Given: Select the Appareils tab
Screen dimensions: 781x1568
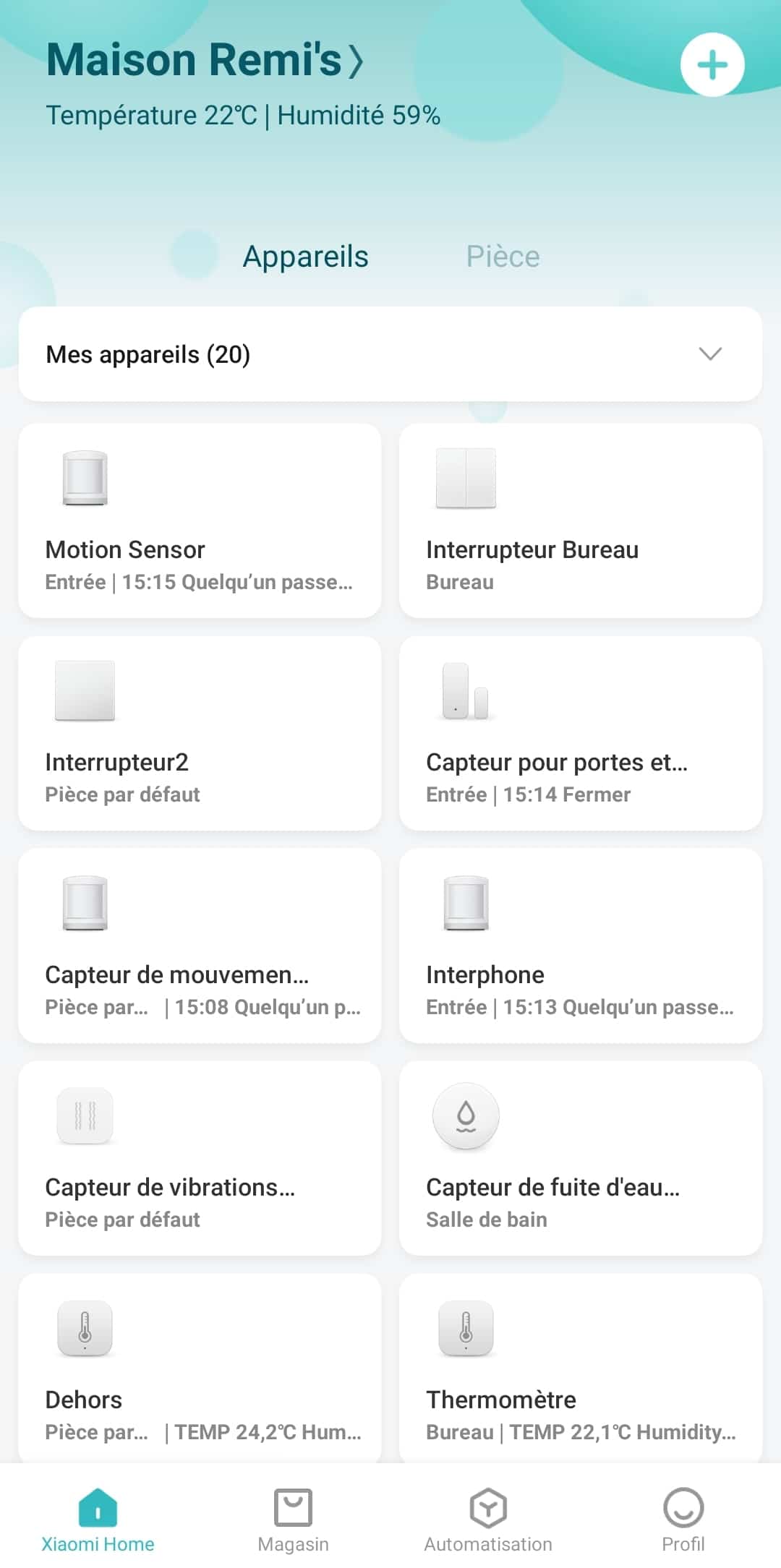Looking at the screenshot, I should (x=305, y=257).
